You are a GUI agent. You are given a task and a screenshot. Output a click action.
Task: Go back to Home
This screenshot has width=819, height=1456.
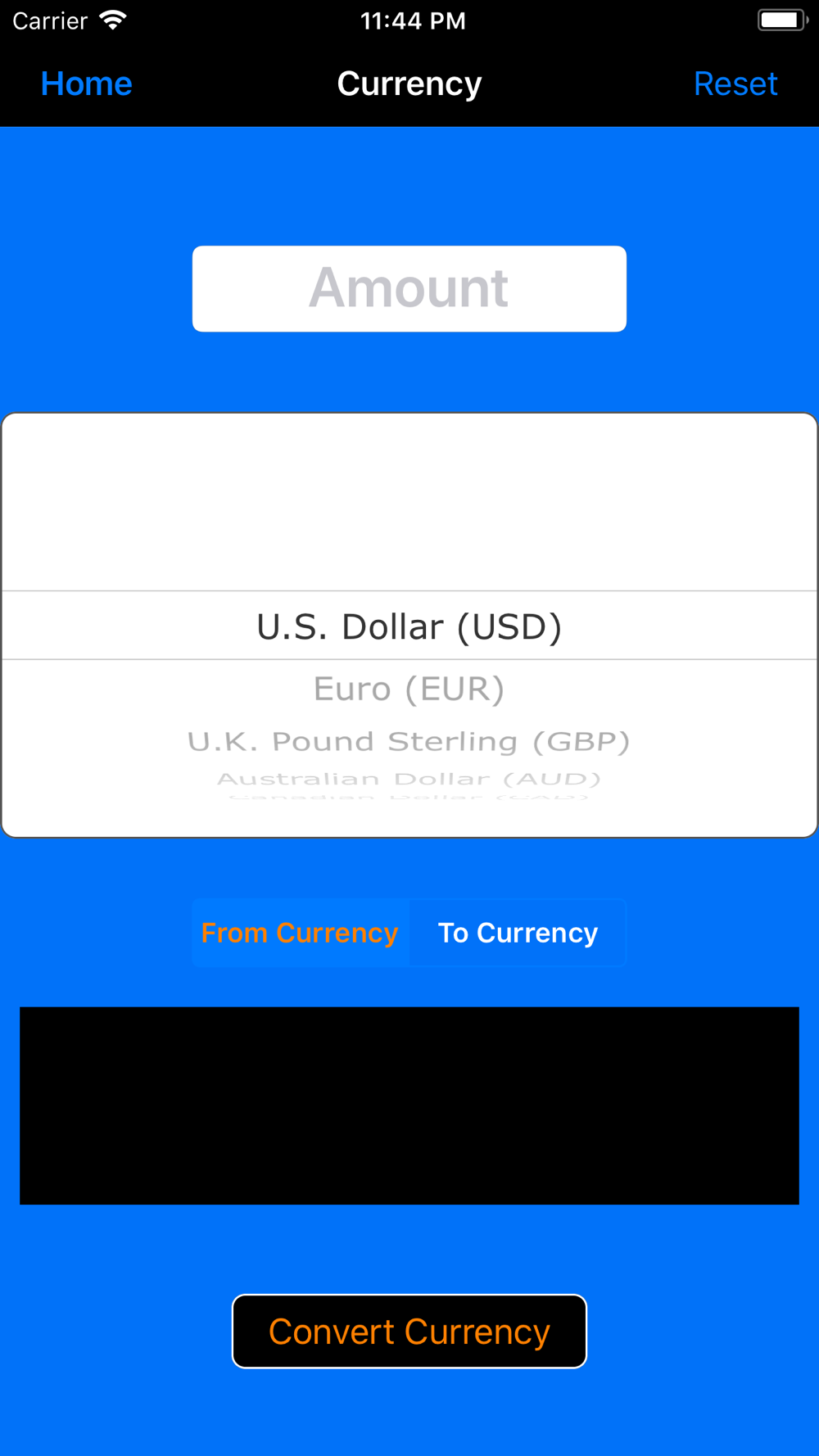pos(86,84)
